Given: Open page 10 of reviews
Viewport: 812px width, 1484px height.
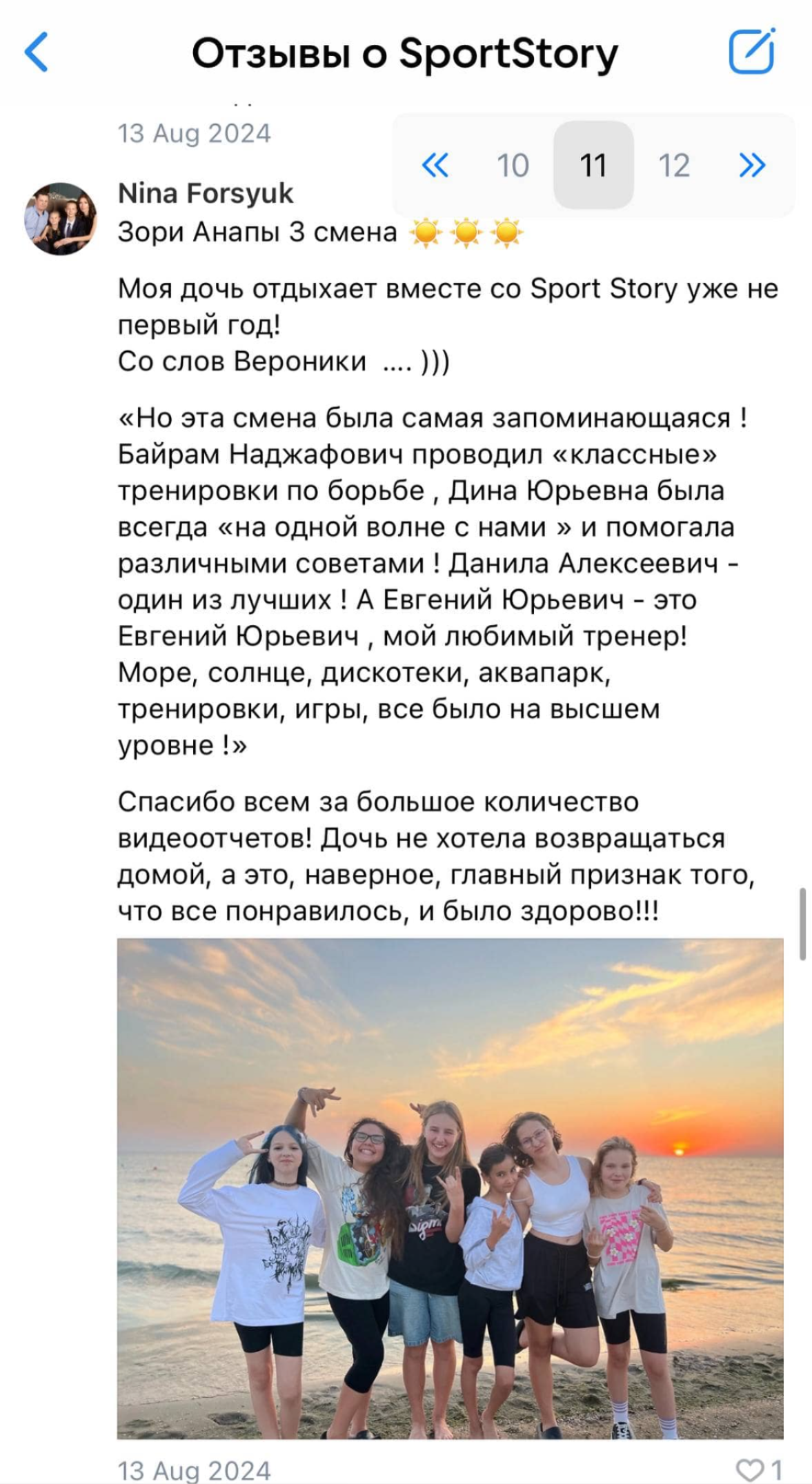Looking at the screenshot, I should click(x=513, y=166).
